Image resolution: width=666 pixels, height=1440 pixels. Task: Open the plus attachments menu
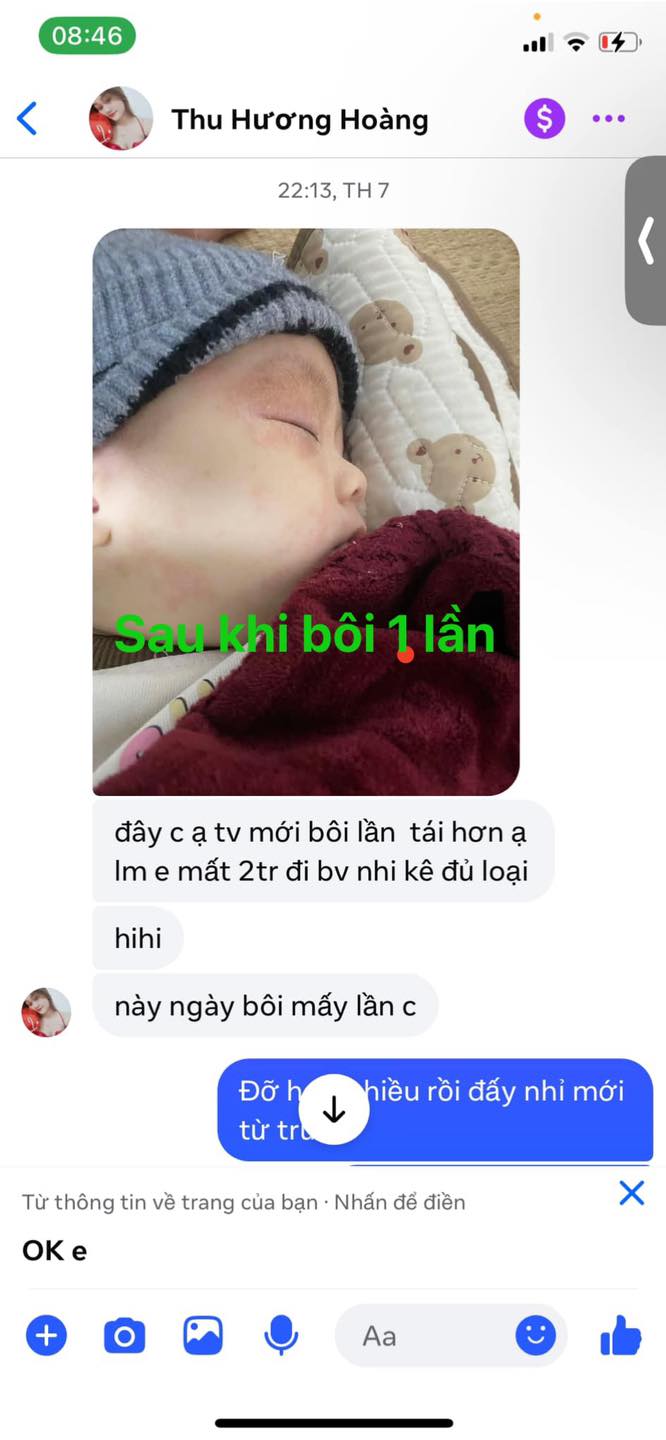point(46,1335)
